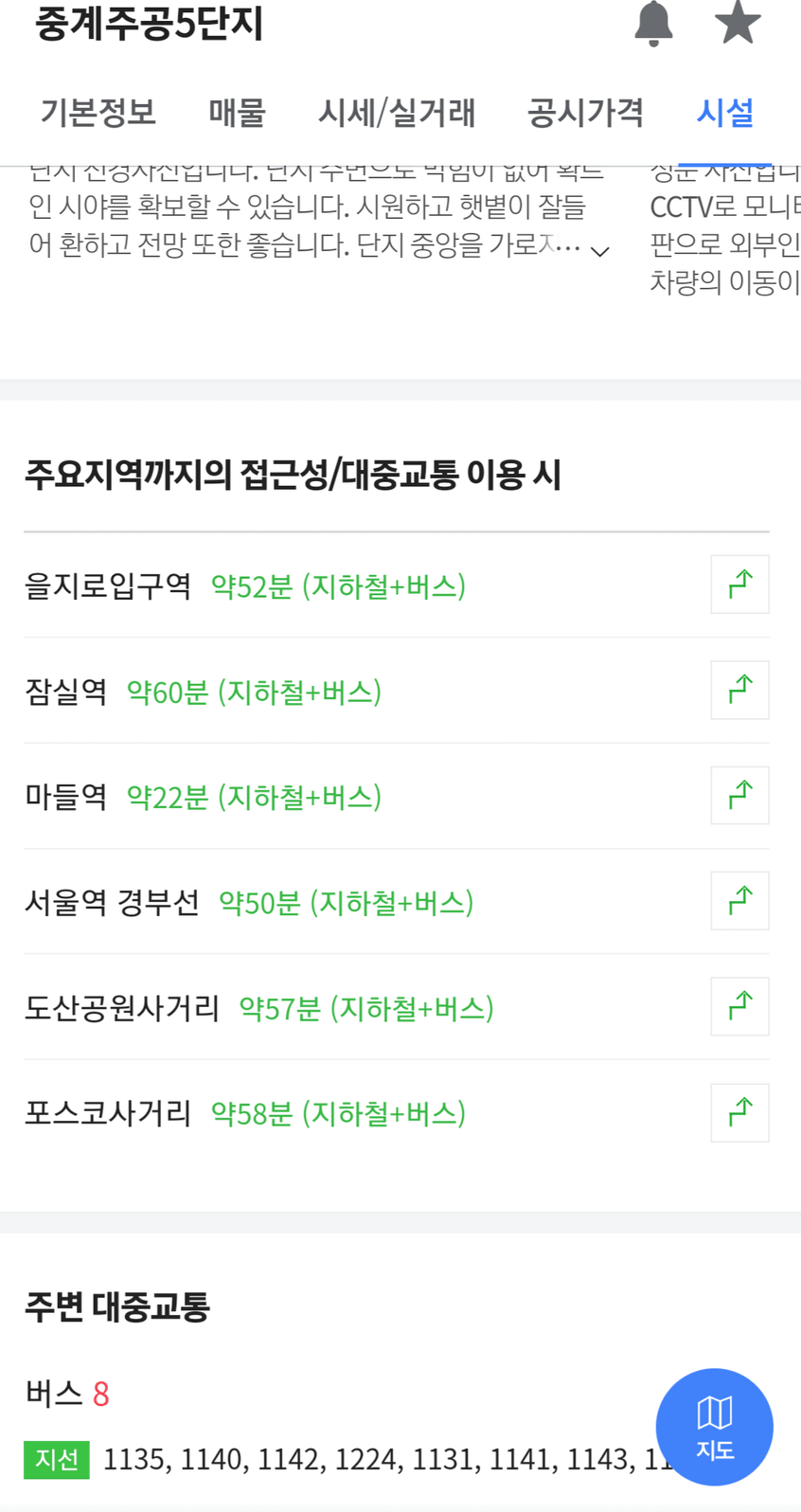801x1512 pixels.
Task: Show route to 도산공원사거리
Action: point(739,1006)
